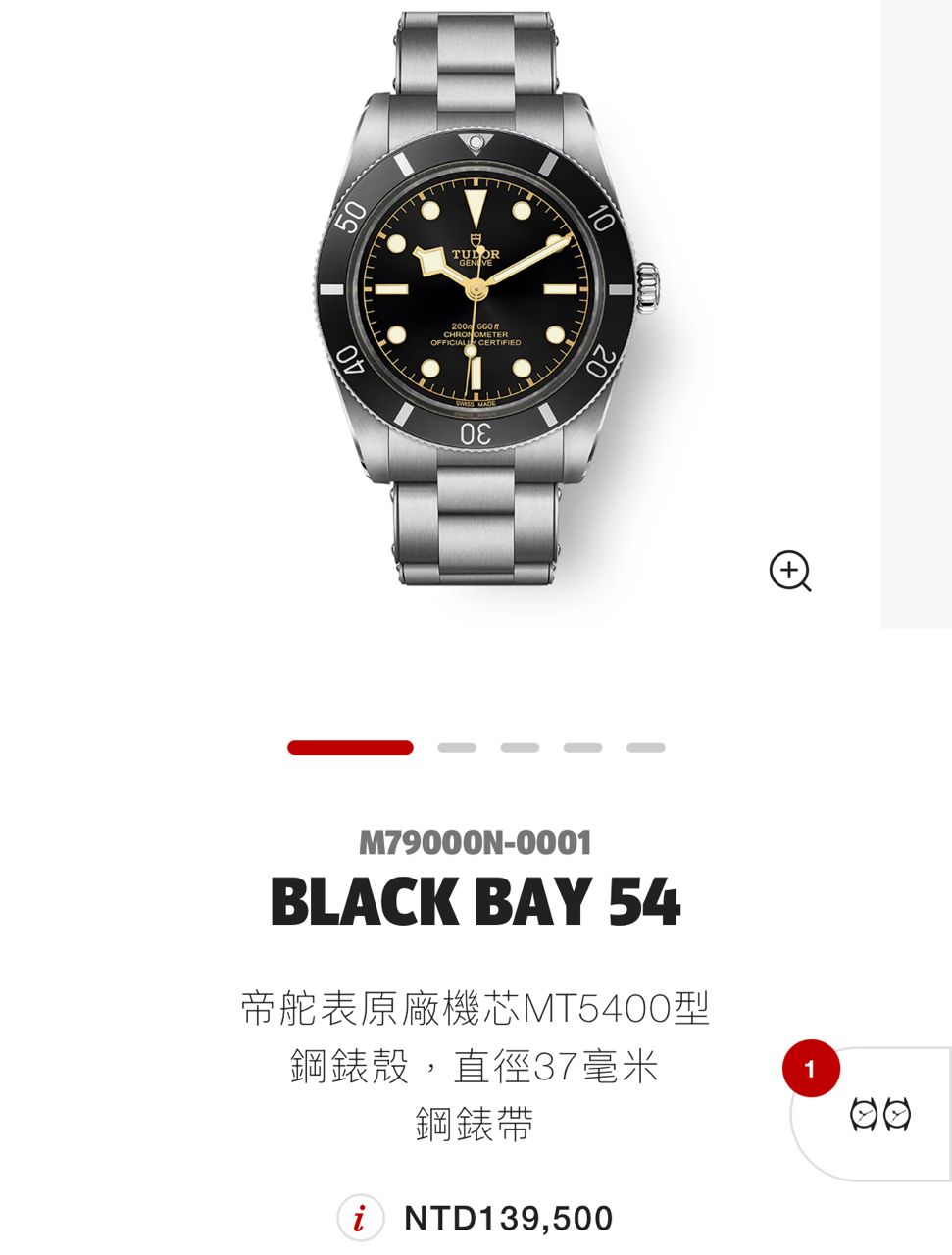
Task: Jump to the fourth image indicator dot
Action: [582, 748]
